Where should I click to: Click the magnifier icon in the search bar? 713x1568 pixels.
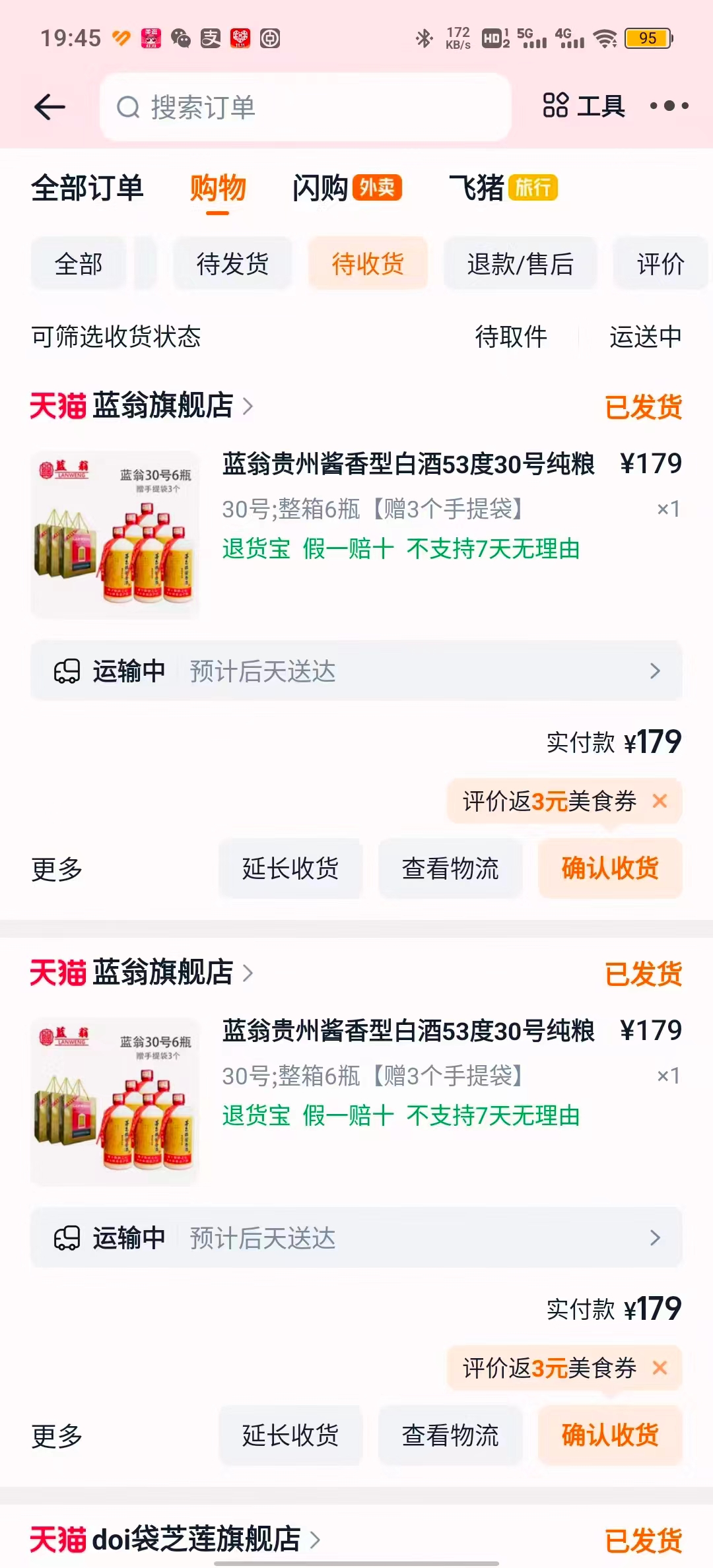click(129, 108)
